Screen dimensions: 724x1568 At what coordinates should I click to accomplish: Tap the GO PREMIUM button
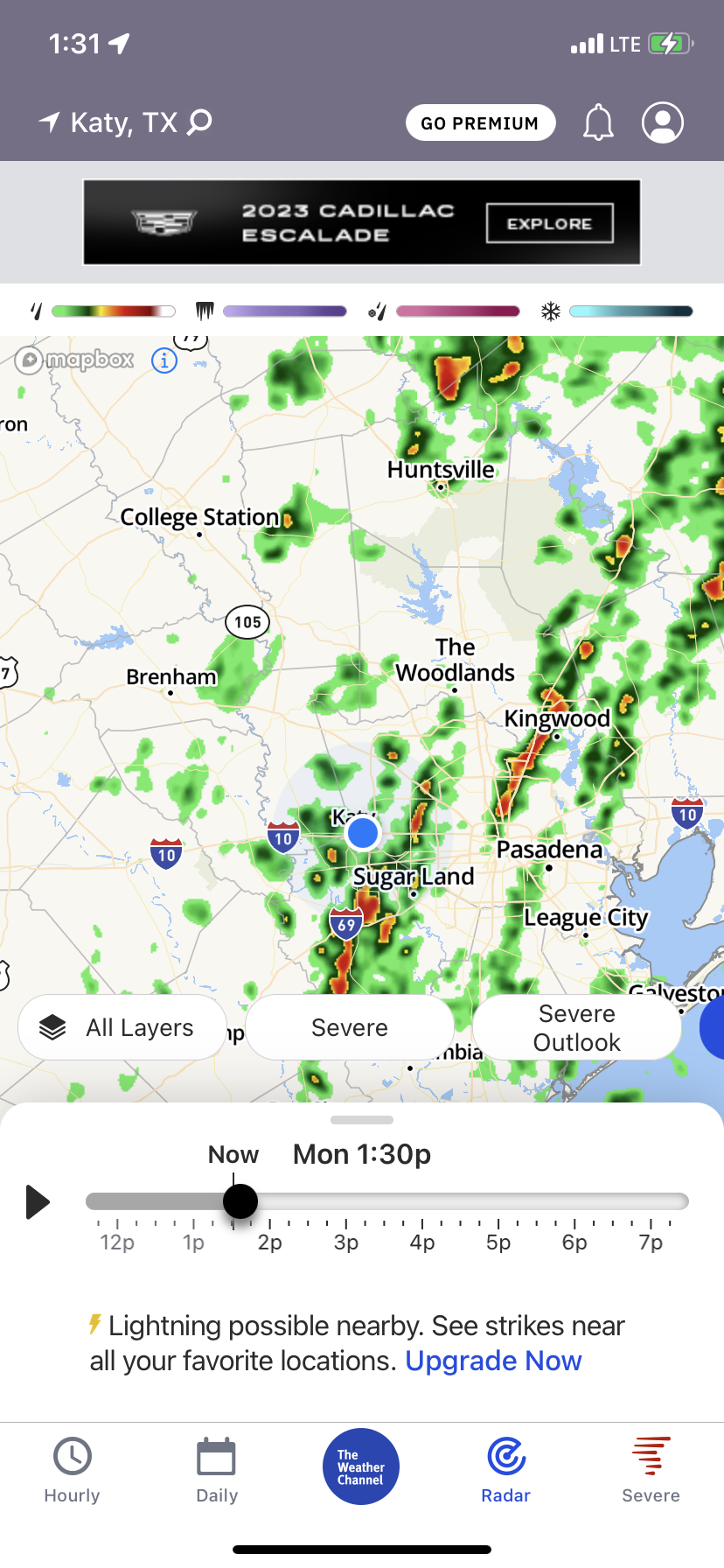point(480,122)
